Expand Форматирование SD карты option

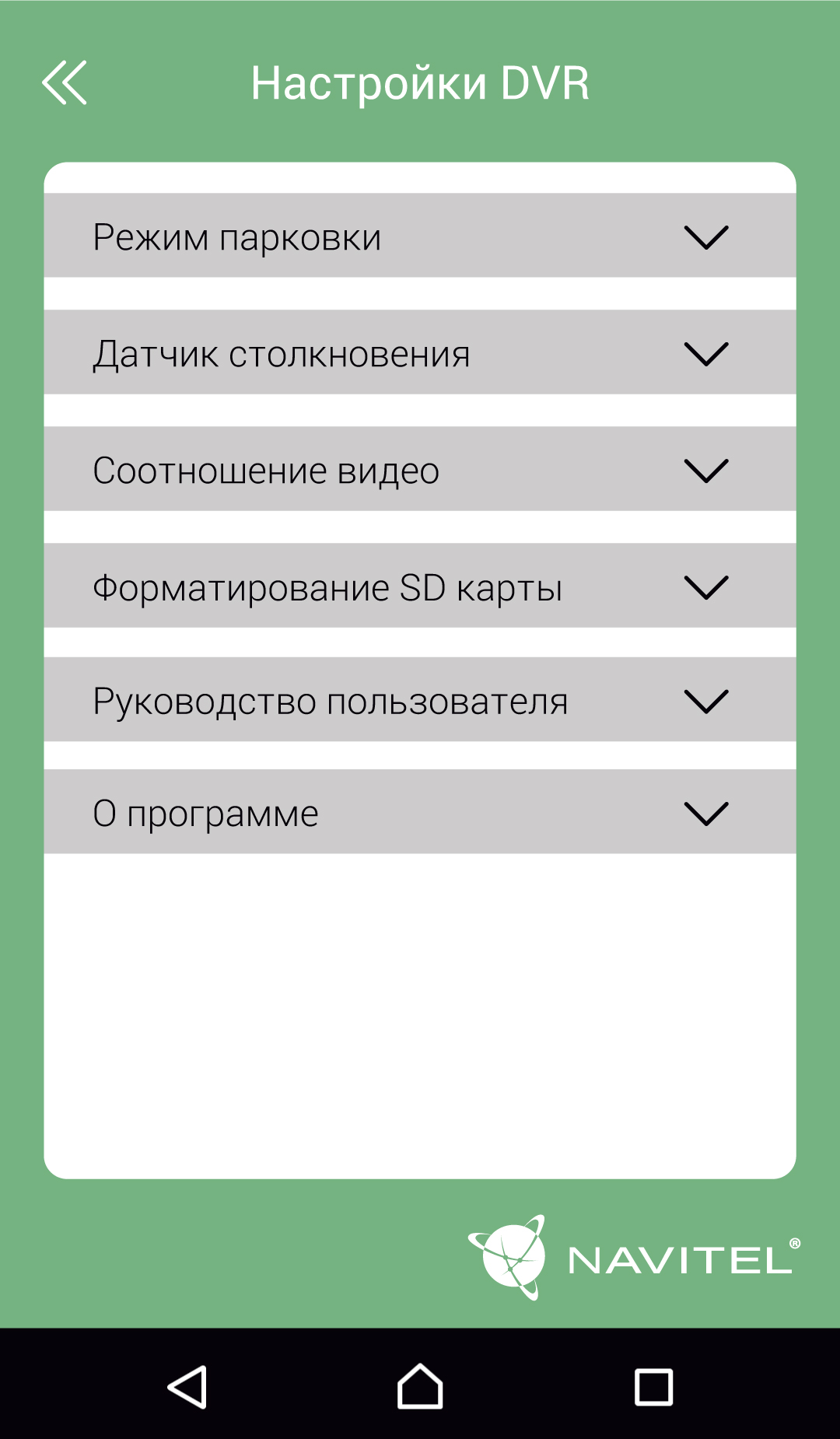[705, 586]
